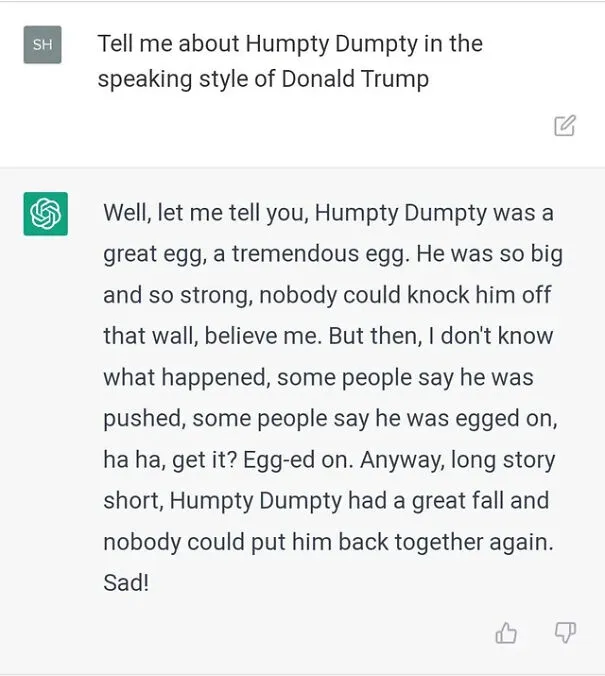The width and height of the screenshot is (605, 676).
Task: Give the response a thumbs down
Action: click(565, 632)
